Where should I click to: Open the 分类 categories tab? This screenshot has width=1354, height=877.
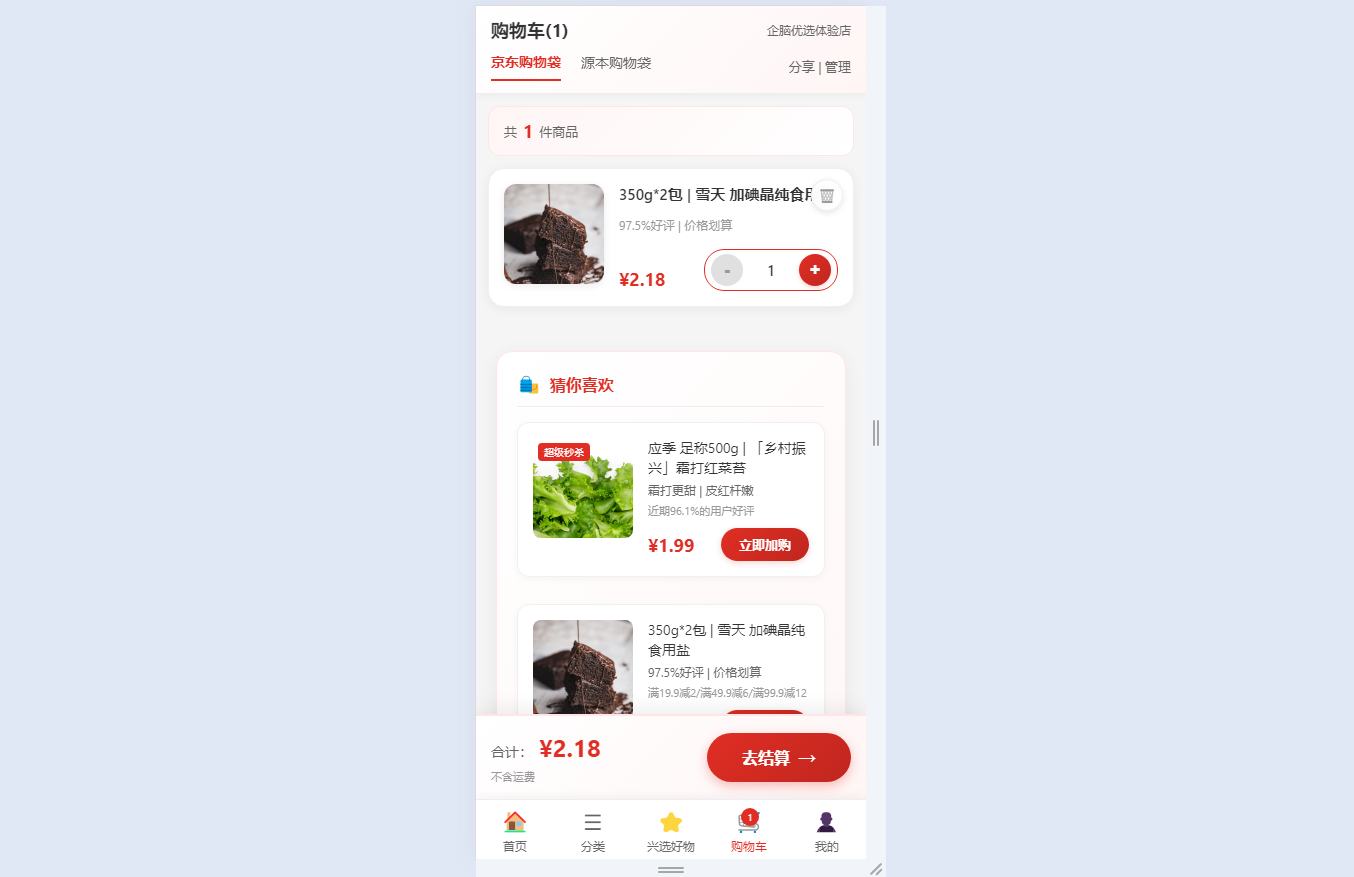pyautogui.click(x=593, y=831)
